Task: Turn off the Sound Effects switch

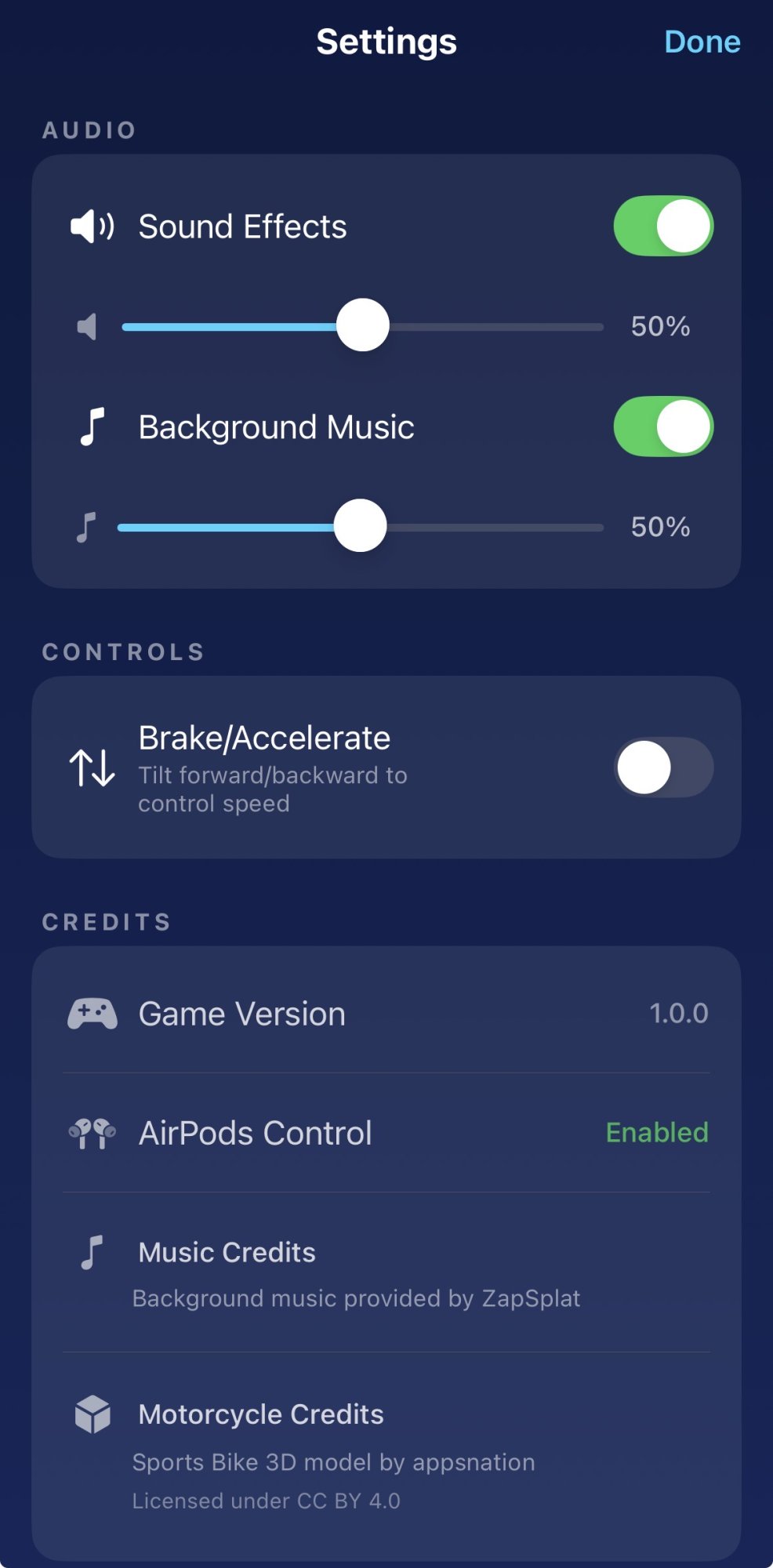Action: [663, 226]
